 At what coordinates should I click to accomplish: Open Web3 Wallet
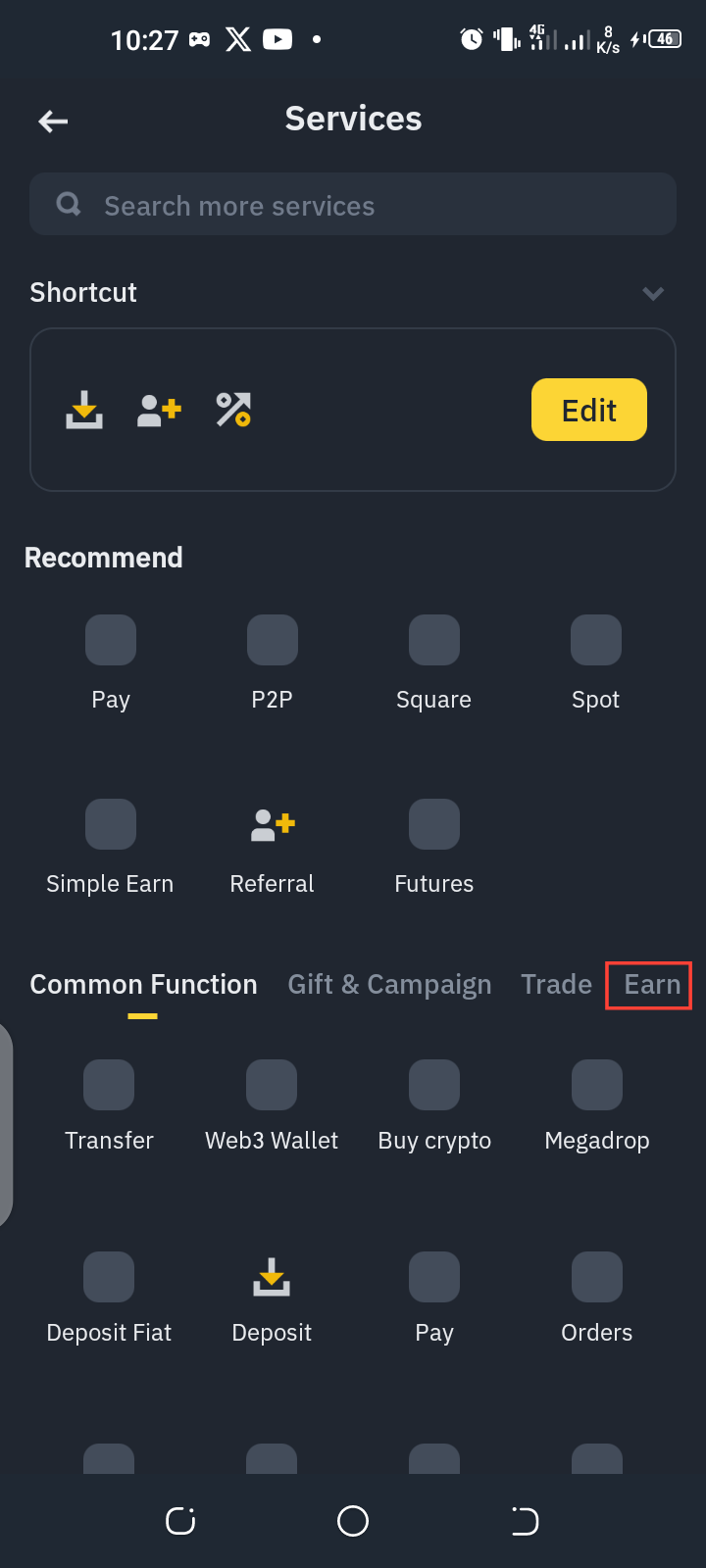[x=272, y=1106]
